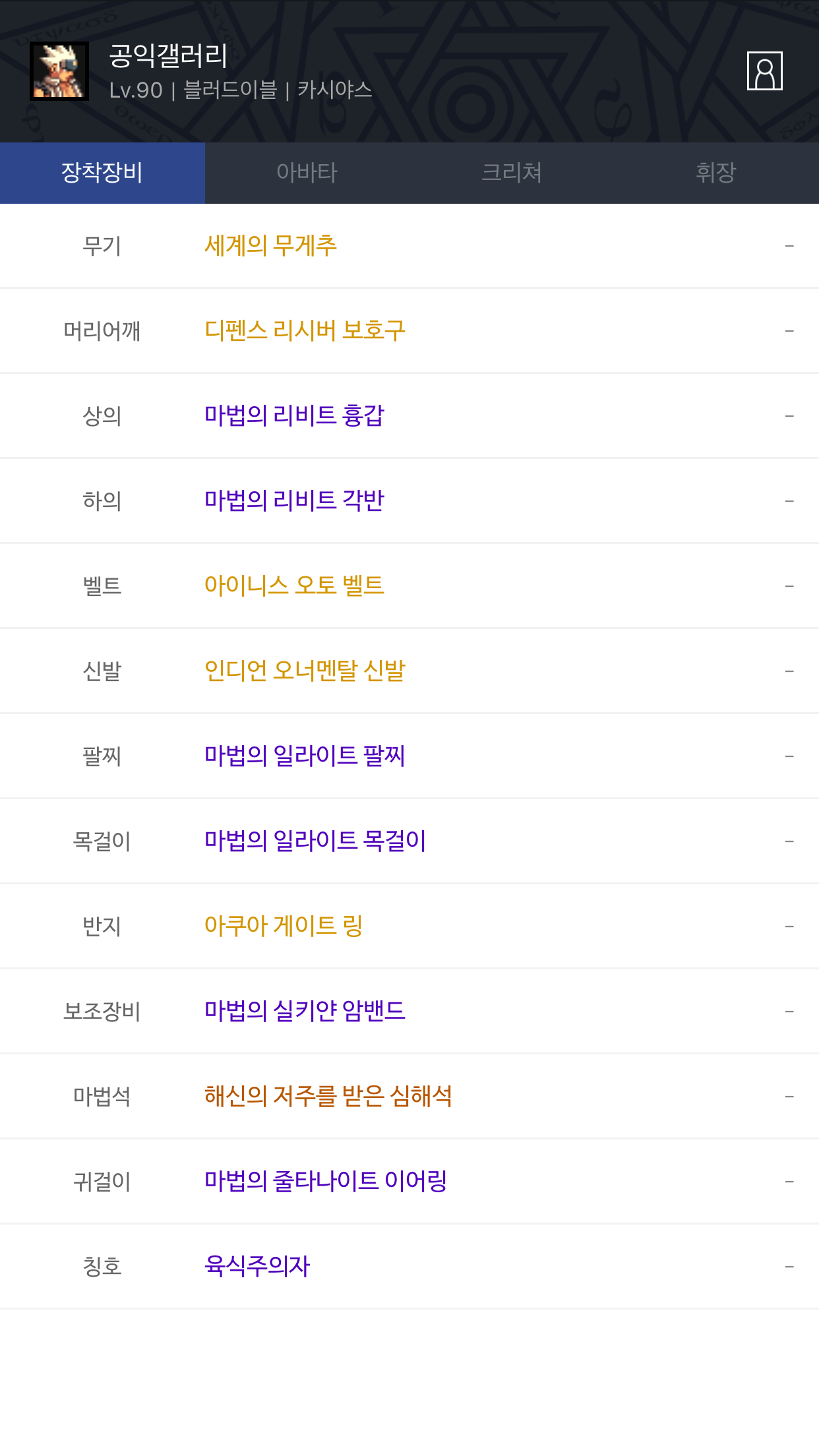This screenshot has width=819, height=1456.
Task: Select the 장착장비 tab
Action: (102, 173)
